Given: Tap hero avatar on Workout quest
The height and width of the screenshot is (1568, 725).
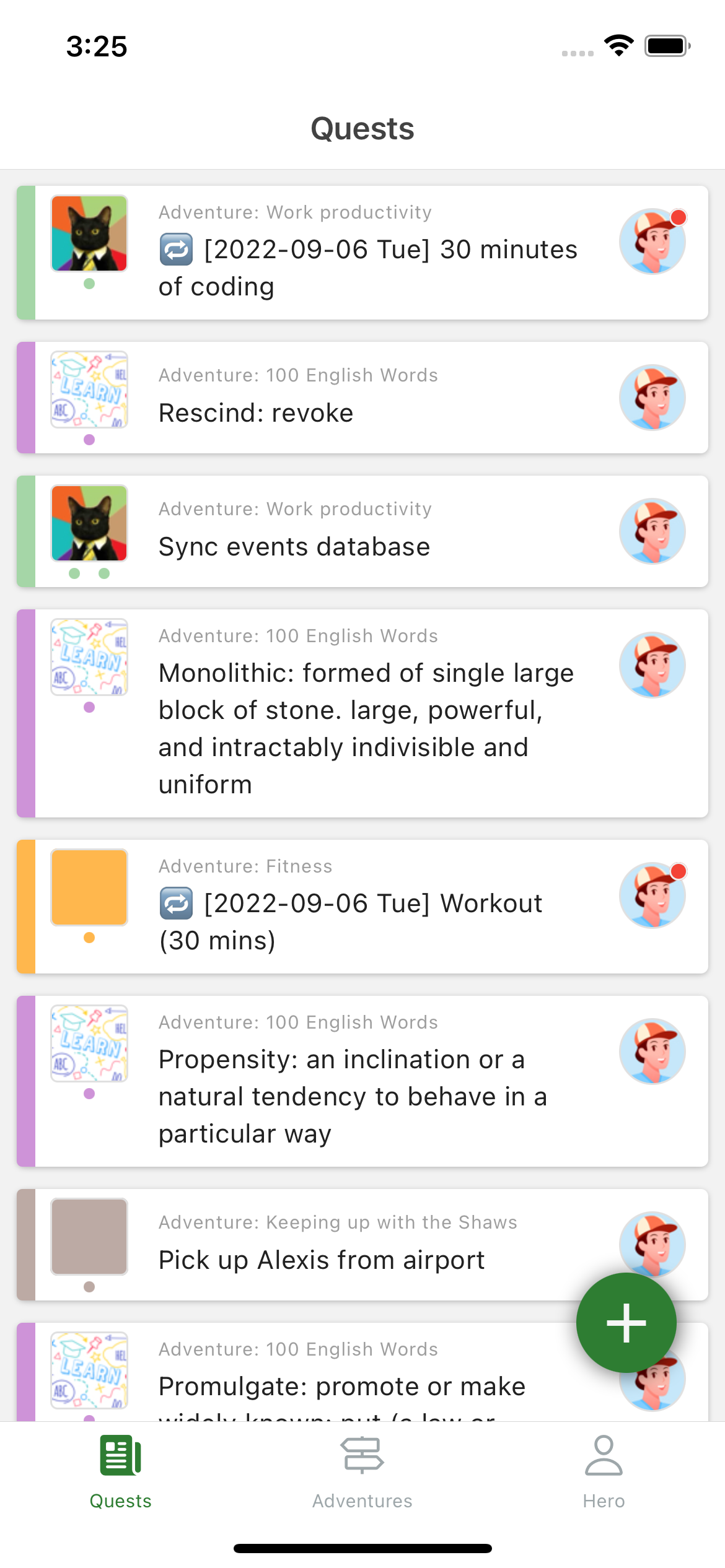Looking at the screenshot, I should tap(652, 895).
